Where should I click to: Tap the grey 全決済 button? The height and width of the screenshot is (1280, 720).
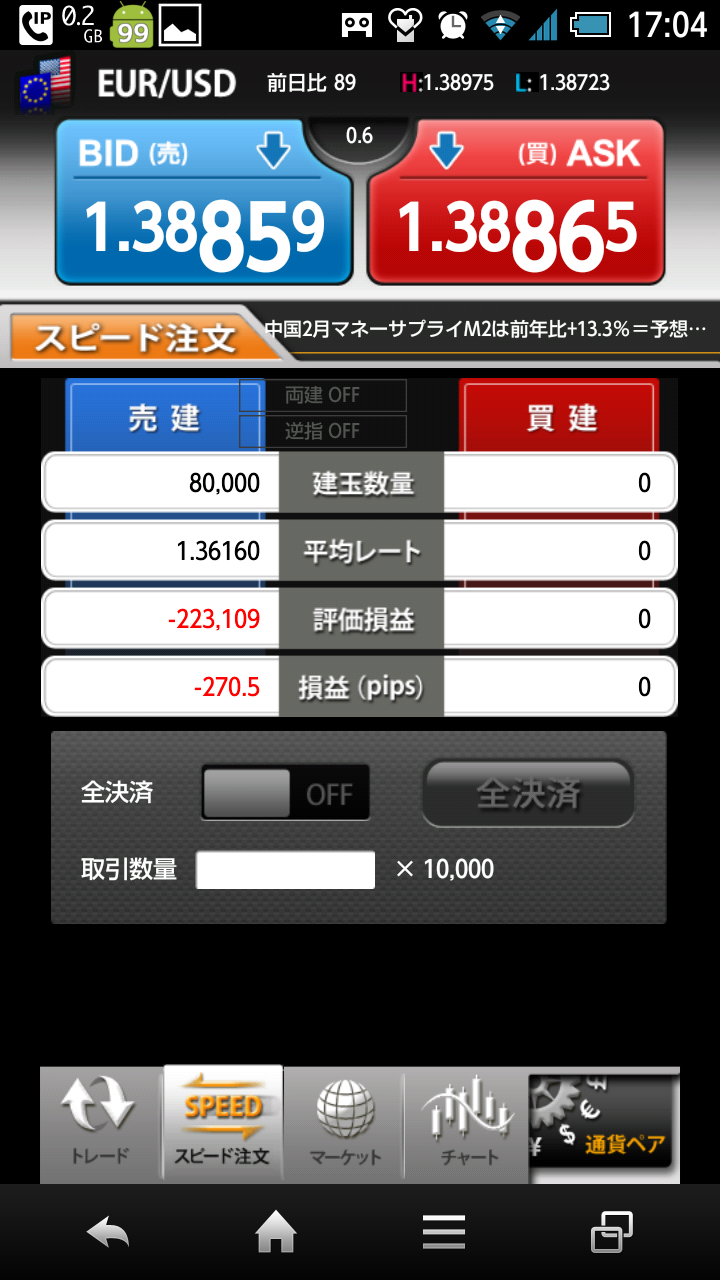click(x=528, y=793)
